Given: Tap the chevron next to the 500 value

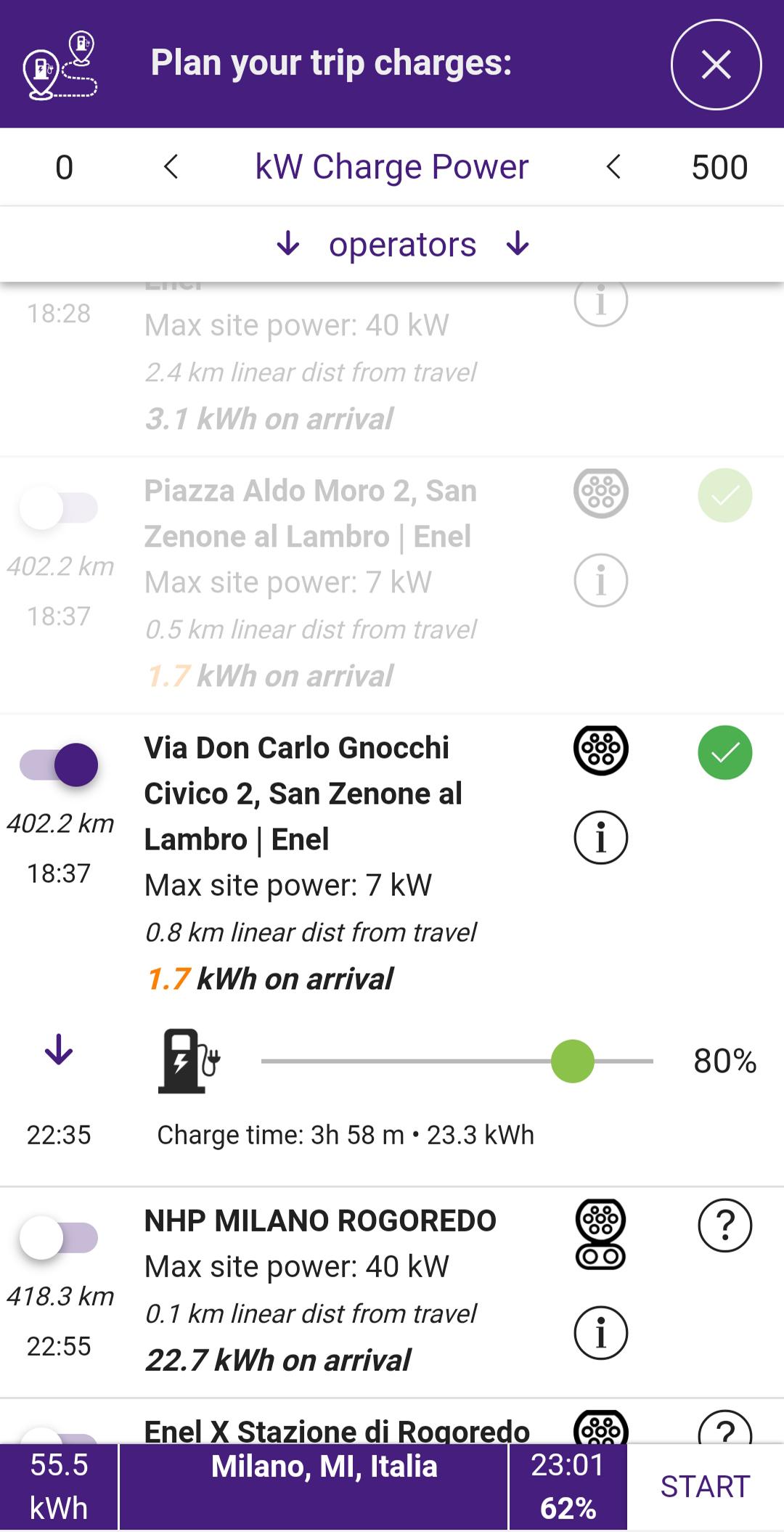Looking at the screenshot, I should click(613, 167).
